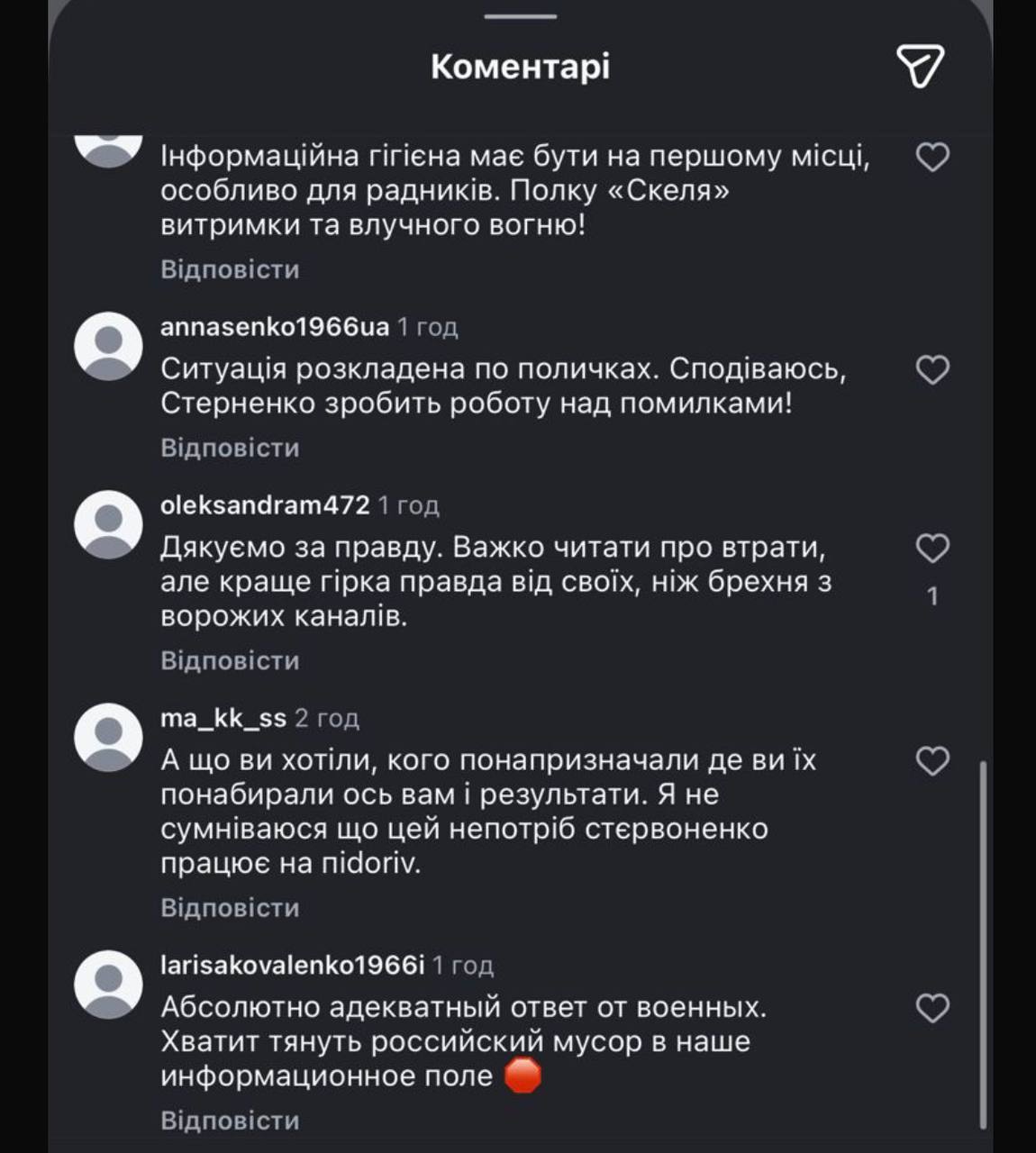The height and width of the screenshot is (1153, 1036).
Task: Like ma_kk_ss's comment
Action: 932,762
